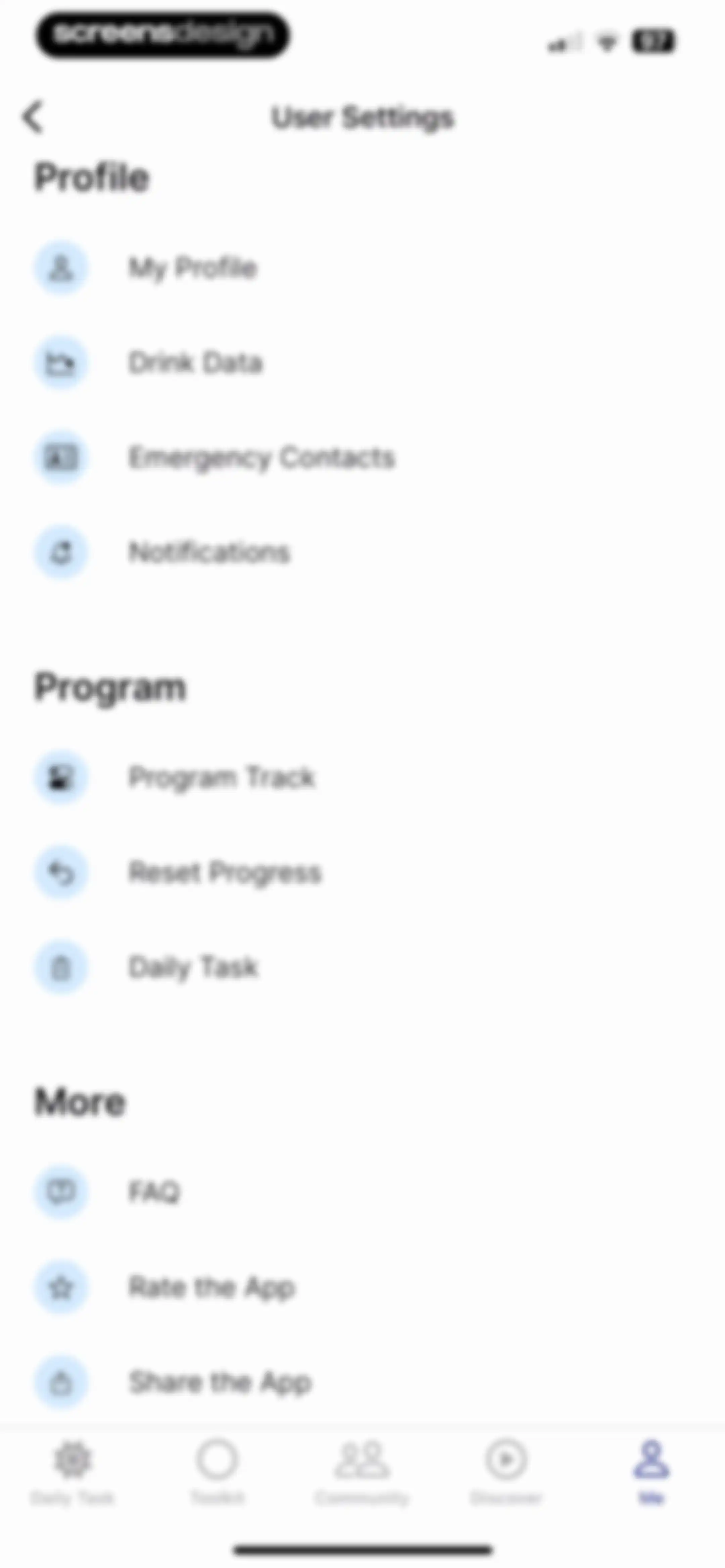
Task: Open the FAQ
Action: click(362, 1192)
